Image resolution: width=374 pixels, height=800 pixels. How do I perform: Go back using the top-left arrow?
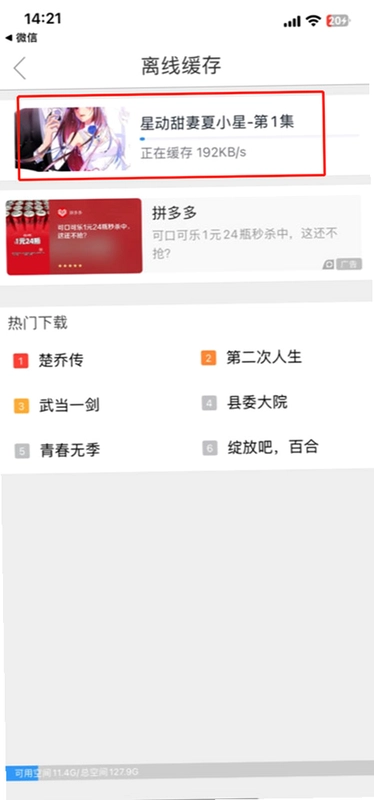tap(19, 68)
